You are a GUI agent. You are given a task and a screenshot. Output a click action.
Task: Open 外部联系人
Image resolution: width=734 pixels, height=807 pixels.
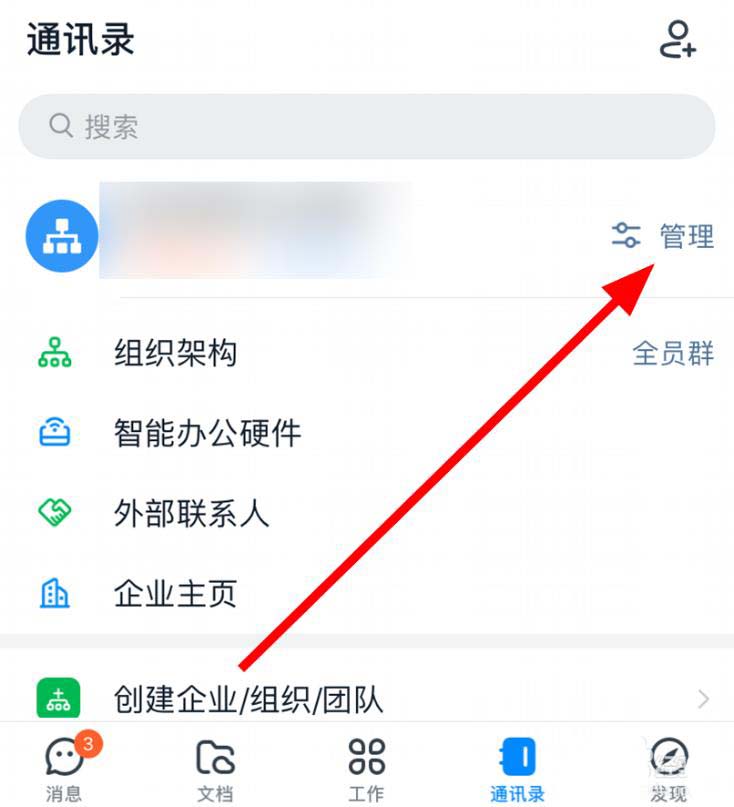191,514
